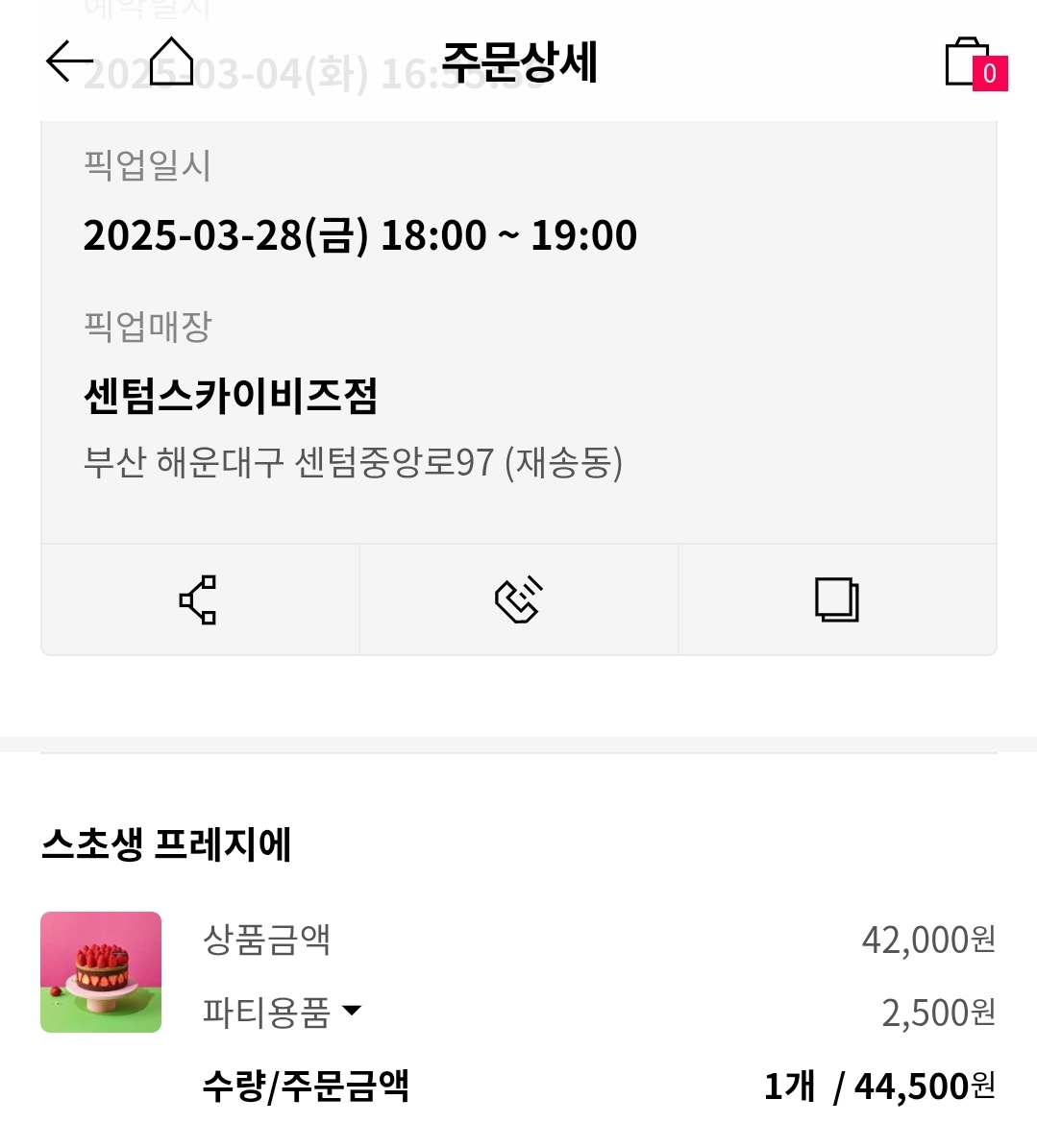This screenshot has width=1037, height=1148.
Task: Open the 스초생 프레지에 cake thumbnail
Action: pyautogui.click(x=101, y=972)
